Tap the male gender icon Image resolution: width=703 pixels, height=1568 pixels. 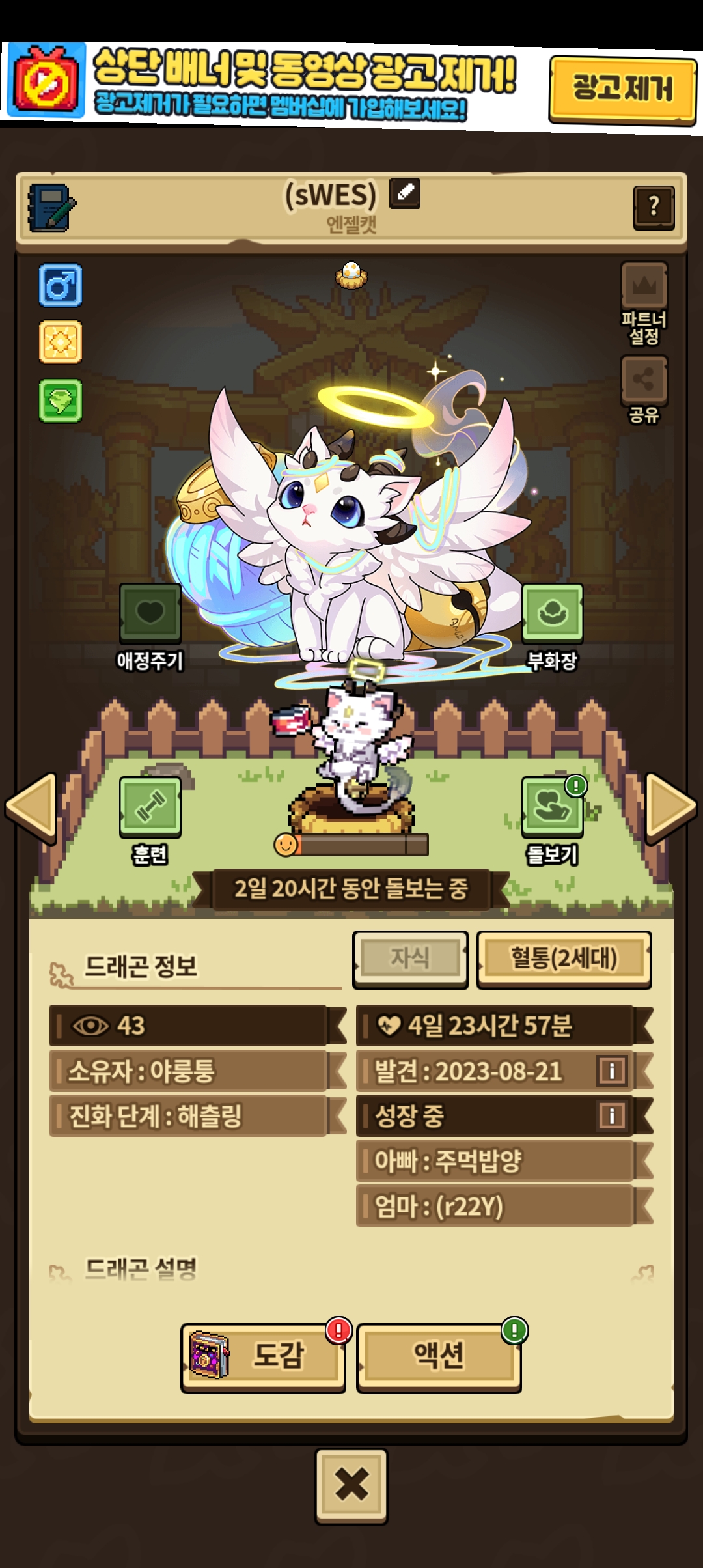(61, 285)
